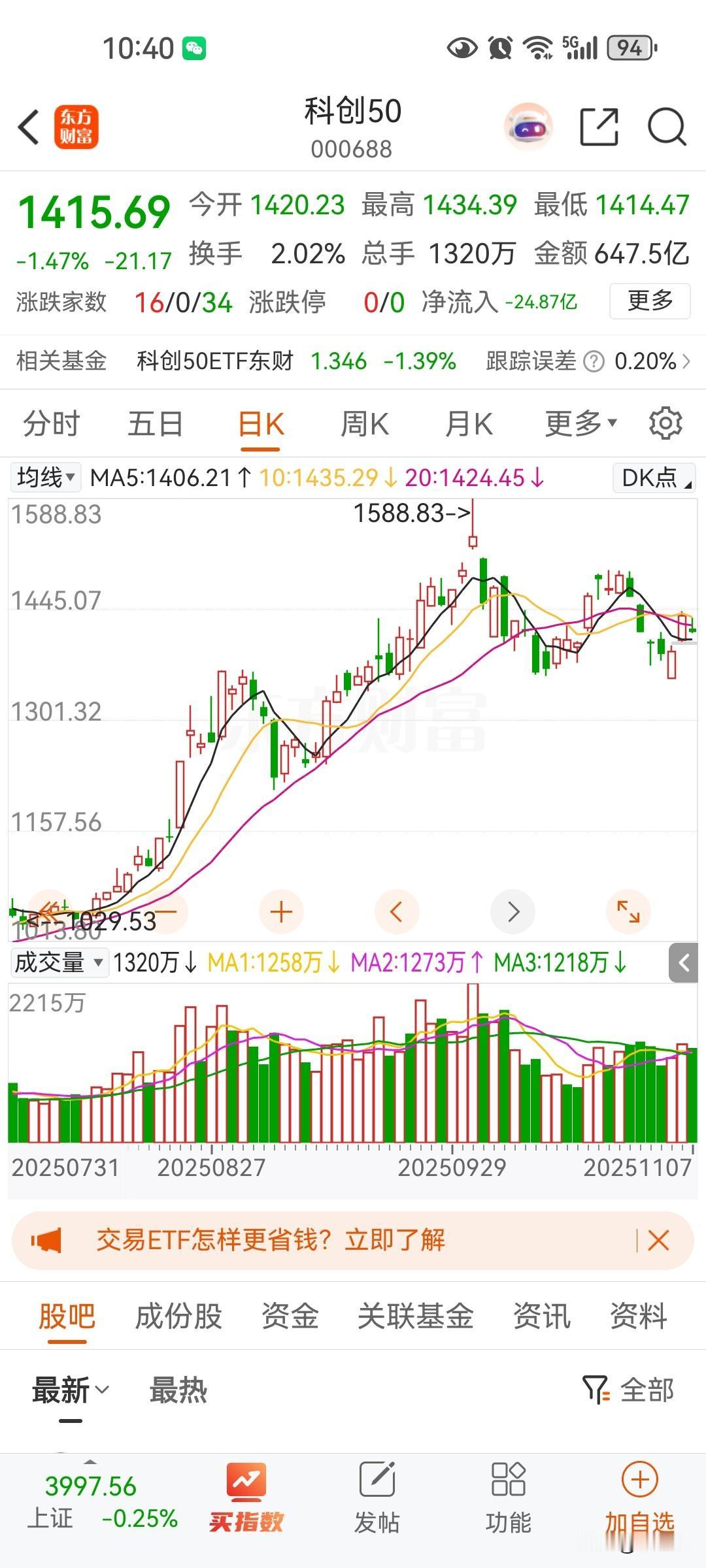This screenshot has width=706, height=1568.
Task: Expand the chart to fullscreen
Action: pos(628,911)
